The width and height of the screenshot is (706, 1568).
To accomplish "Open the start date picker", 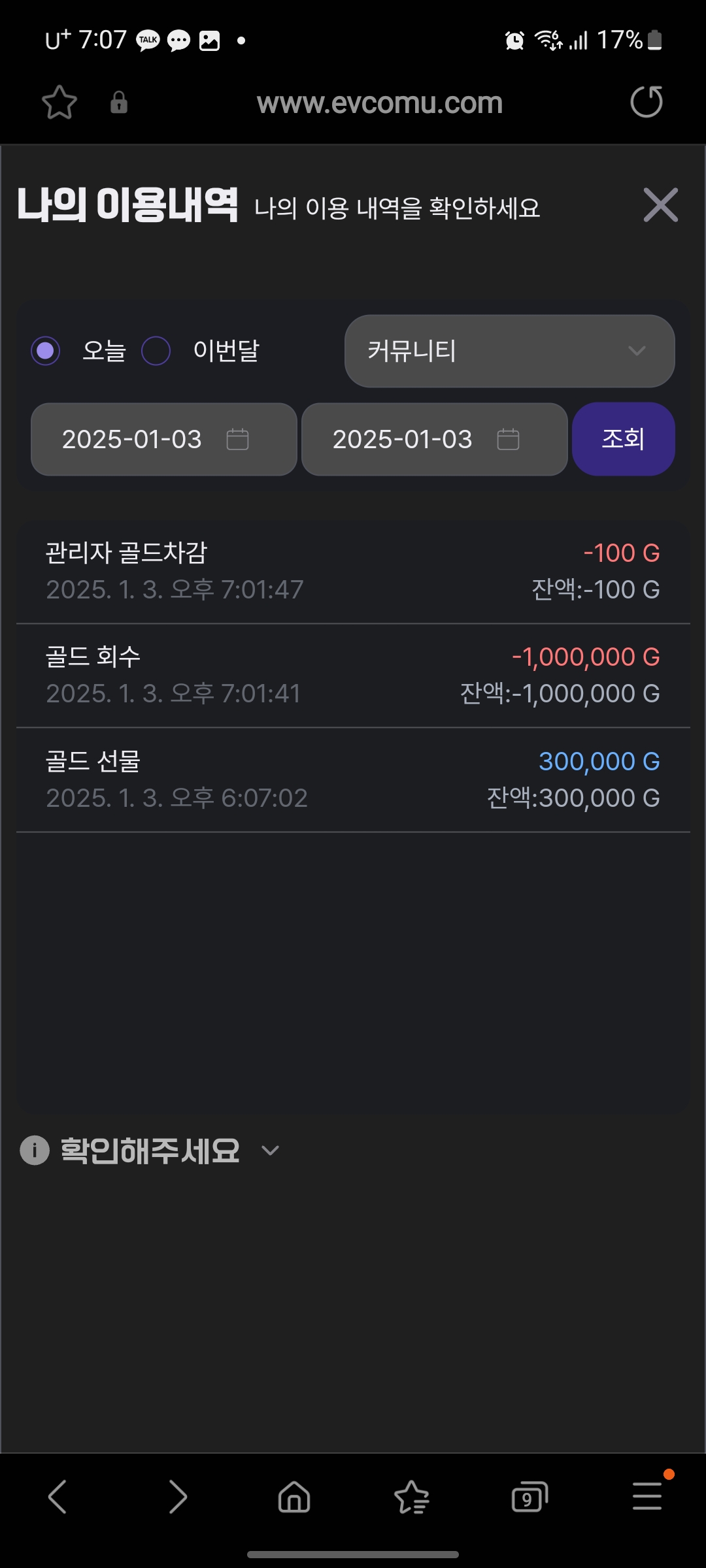I will (x=164, y=439).
